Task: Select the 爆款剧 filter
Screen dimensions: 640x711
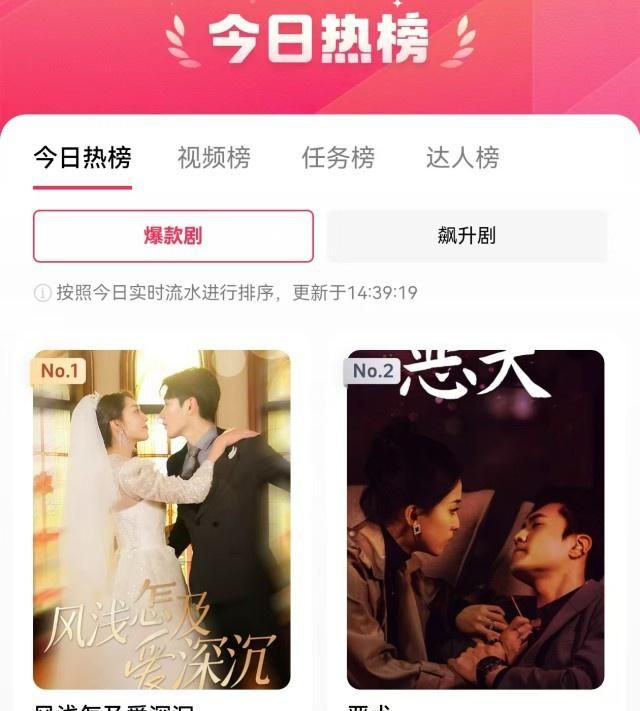Action: pyautogui.click(x=173, y=236)
